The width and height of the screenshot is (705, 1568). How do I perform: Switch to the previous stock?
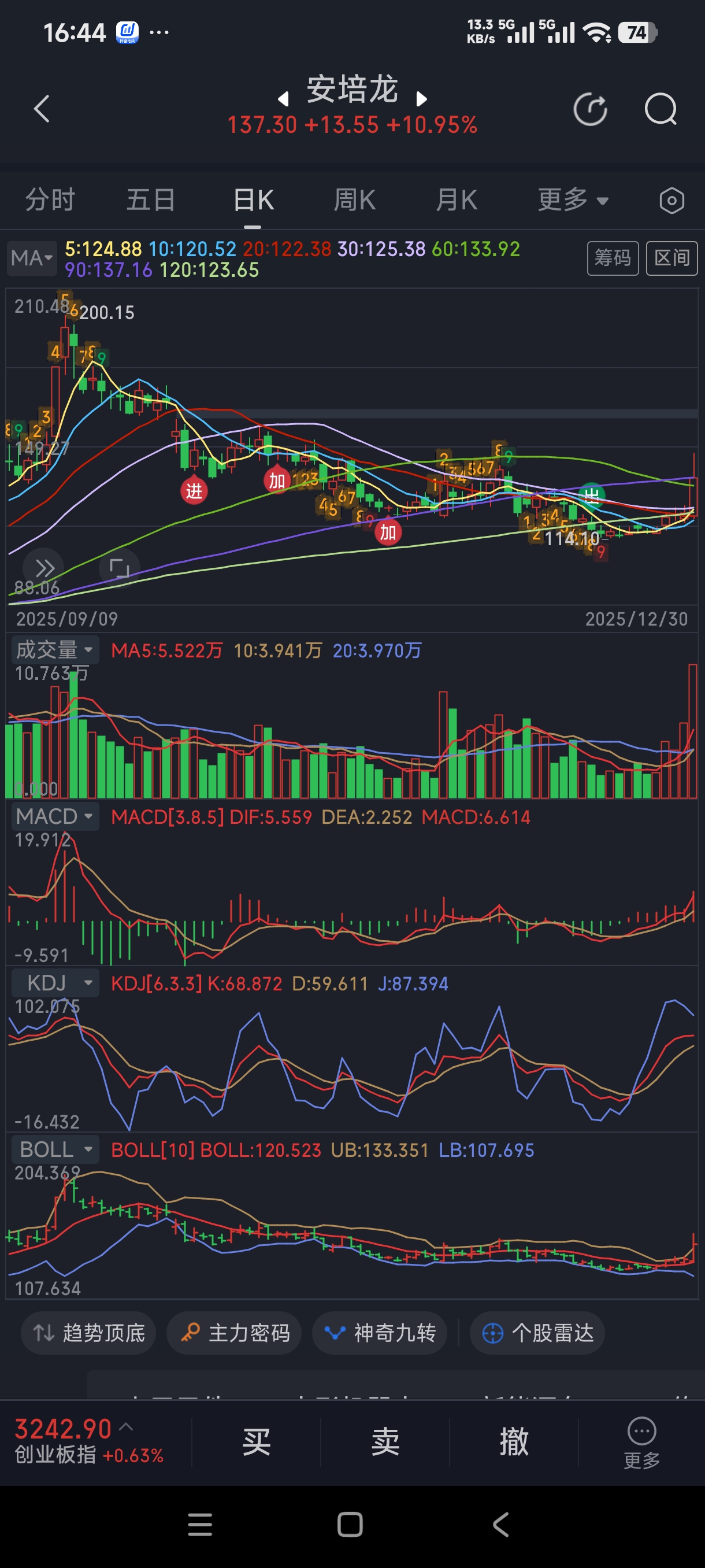coord(283,99)
